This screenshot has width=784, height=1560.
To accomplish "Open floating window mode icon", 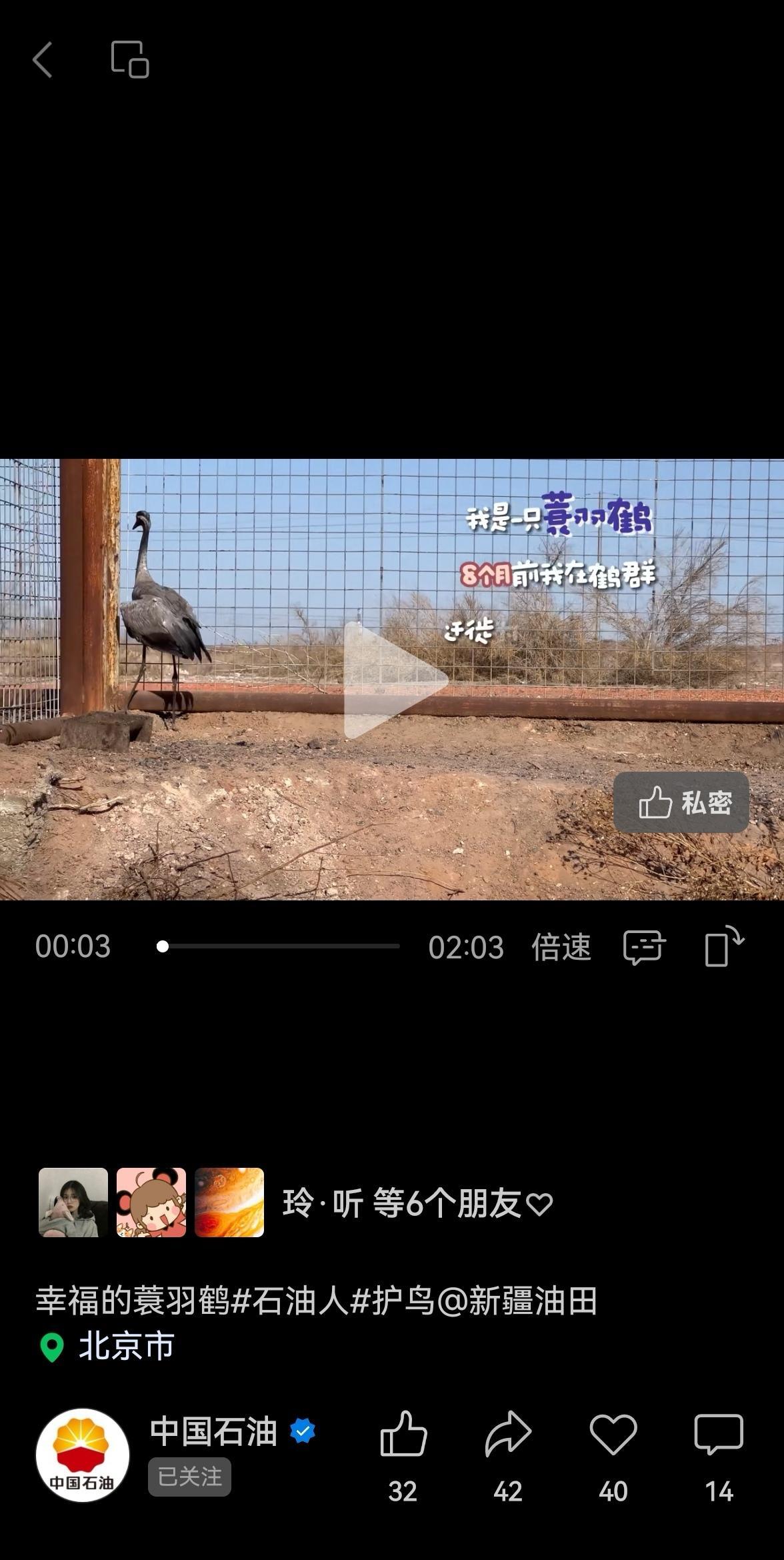I will tap(129, 60).
